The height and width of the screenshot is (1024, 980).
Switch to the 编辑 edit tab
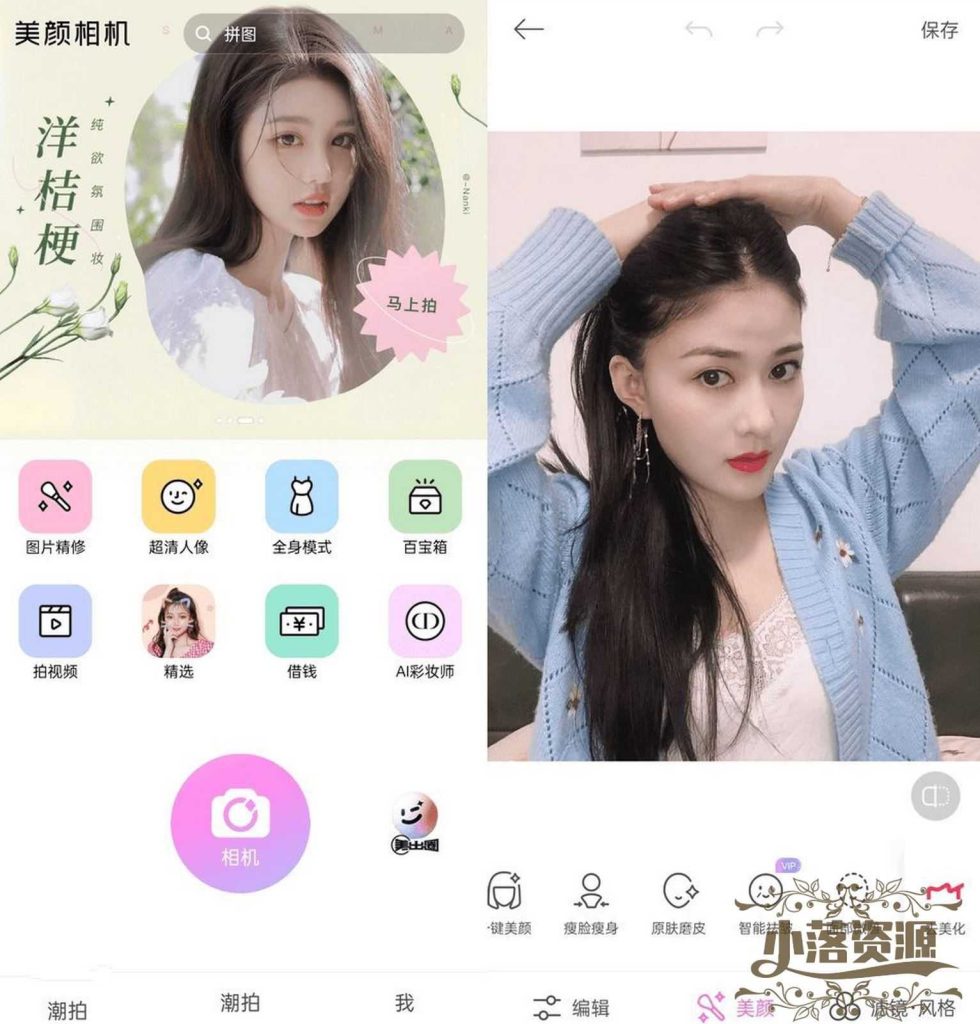click(571, 1007)
